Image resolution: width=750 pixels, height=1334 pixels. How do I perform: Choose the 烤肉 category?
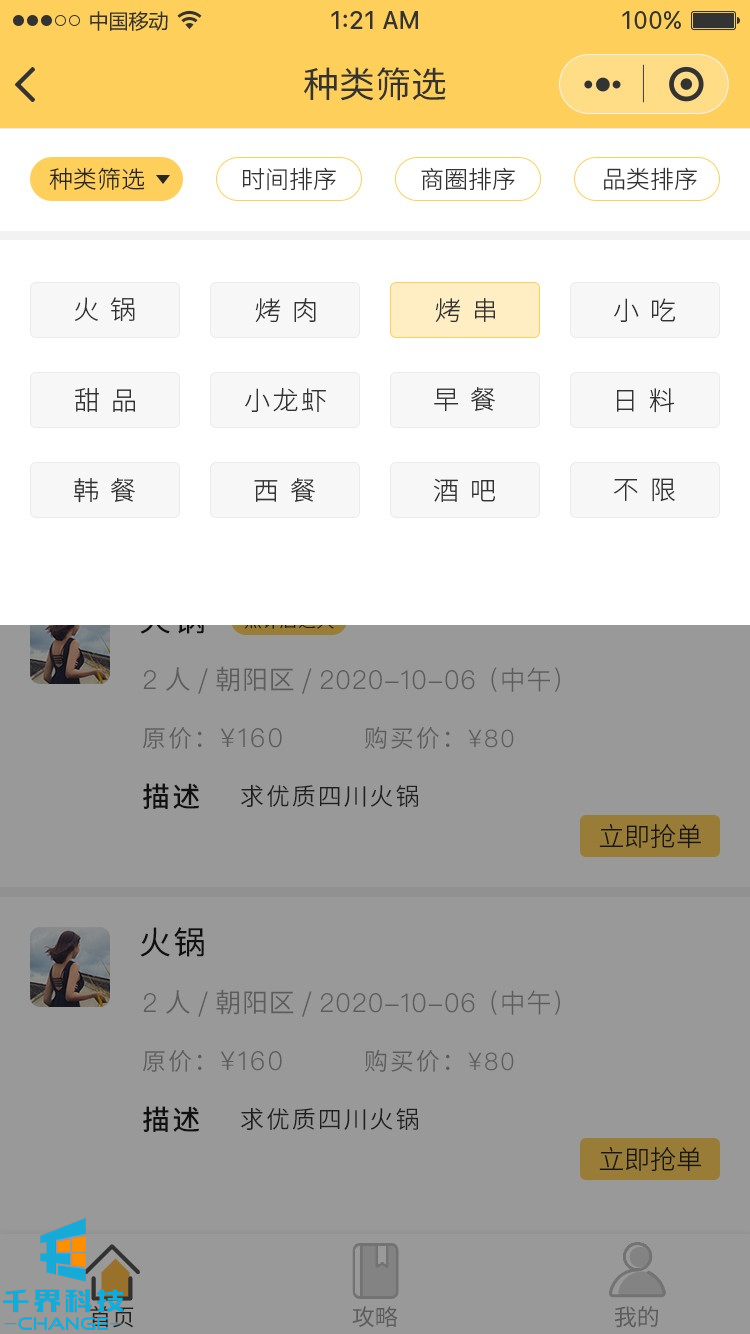pyautogui.click(x=285, y=310)
